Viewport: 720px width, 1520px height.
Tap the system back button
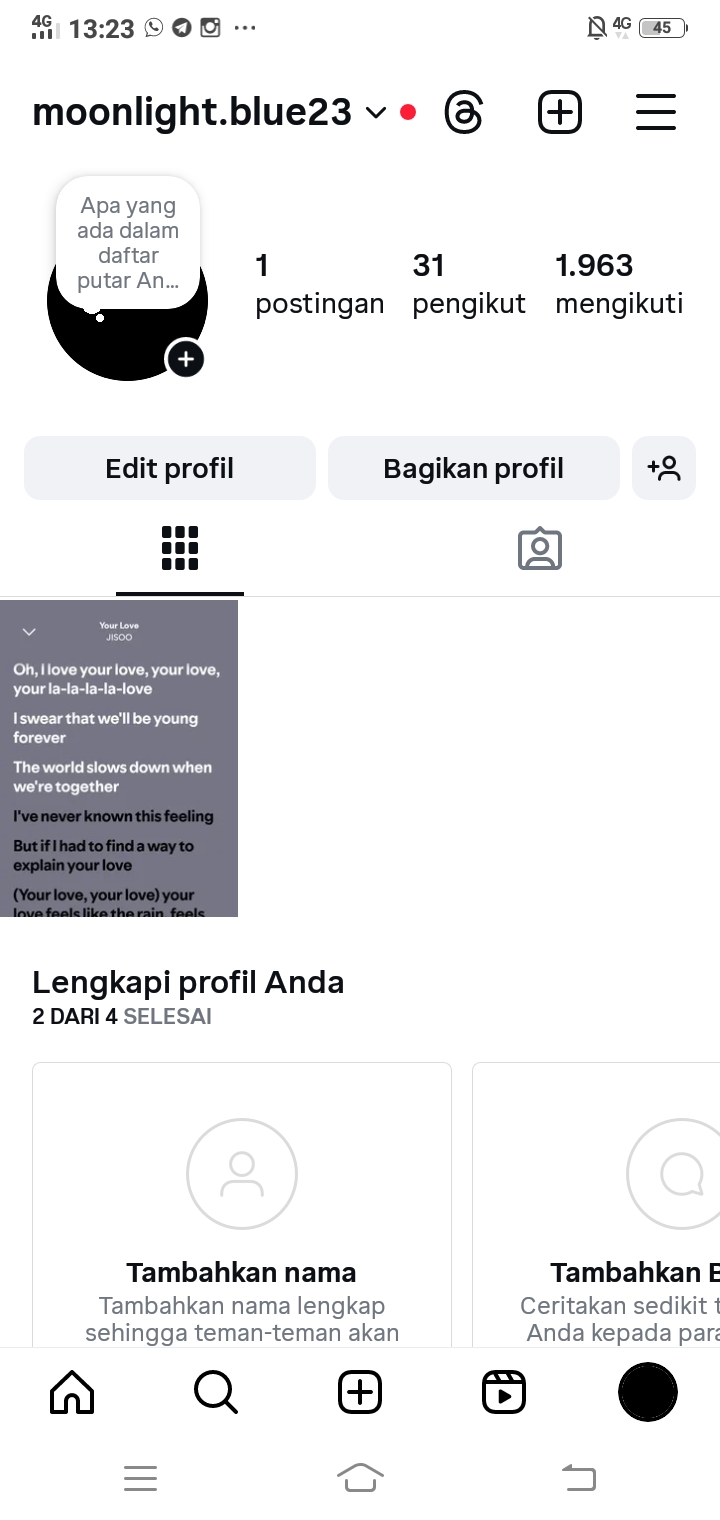point(578,1477)
